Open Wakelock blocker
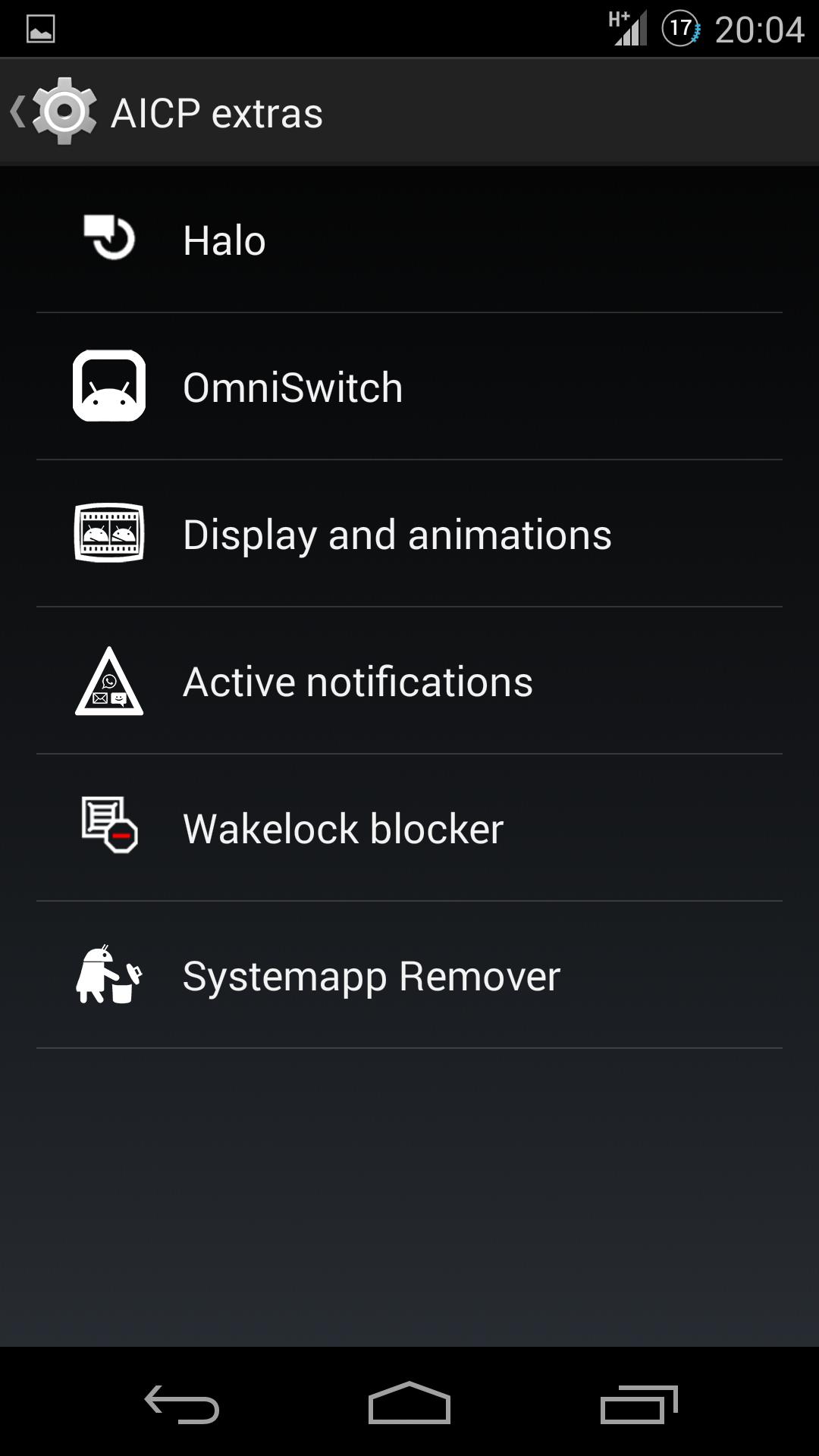Image resolution: width=819 pixels, height=1456 pixels. [x=409, y=828]
